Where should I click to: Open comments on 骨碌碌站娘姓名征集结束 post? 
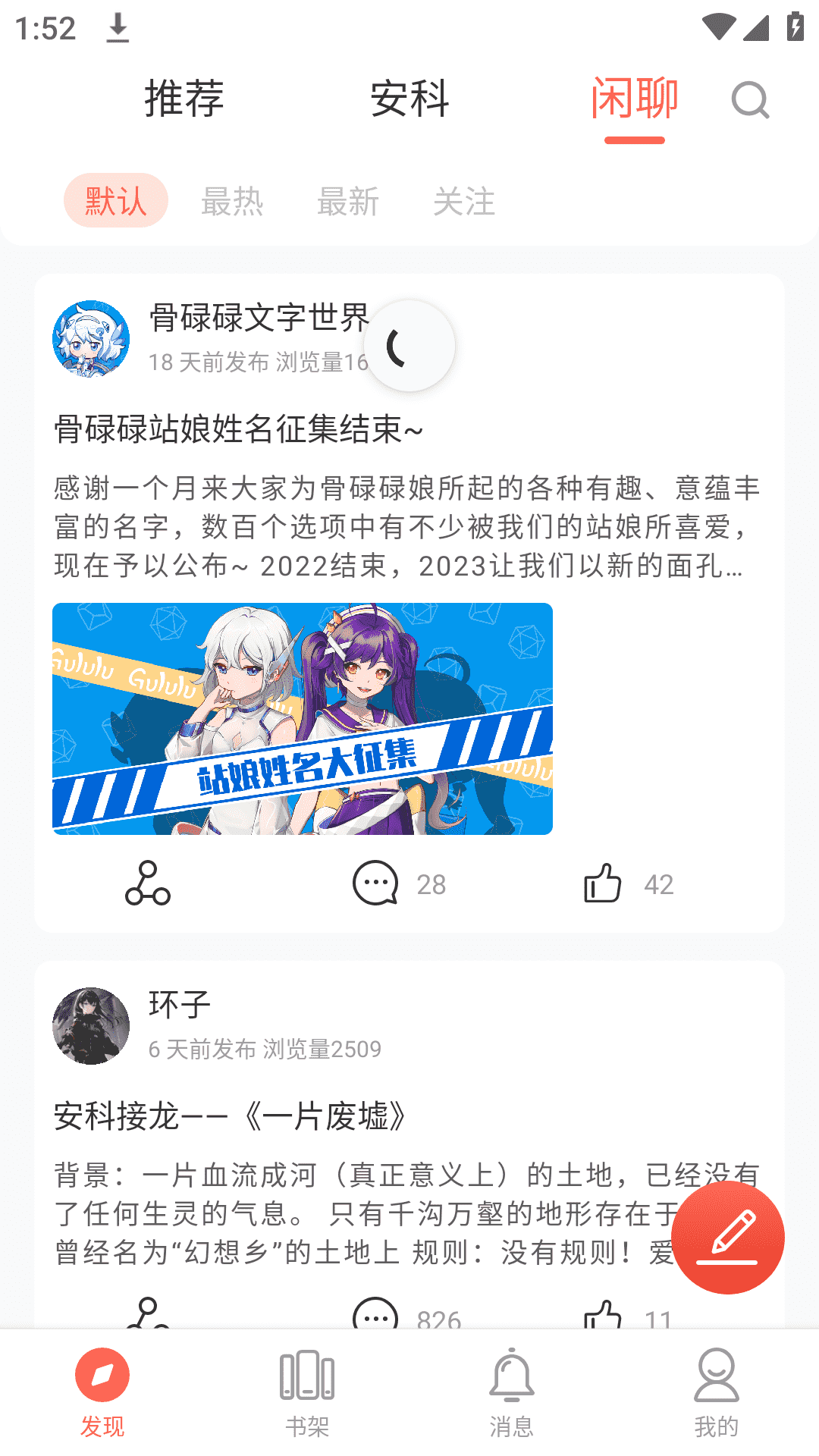376,883
